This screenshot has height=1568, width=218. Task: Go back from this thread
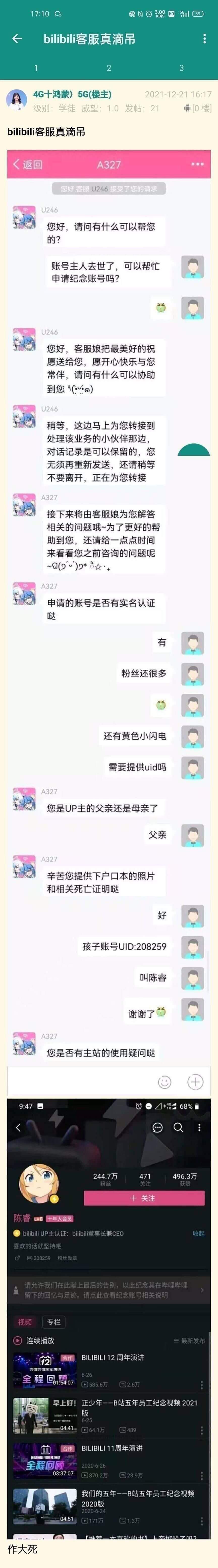click(17, 38)
